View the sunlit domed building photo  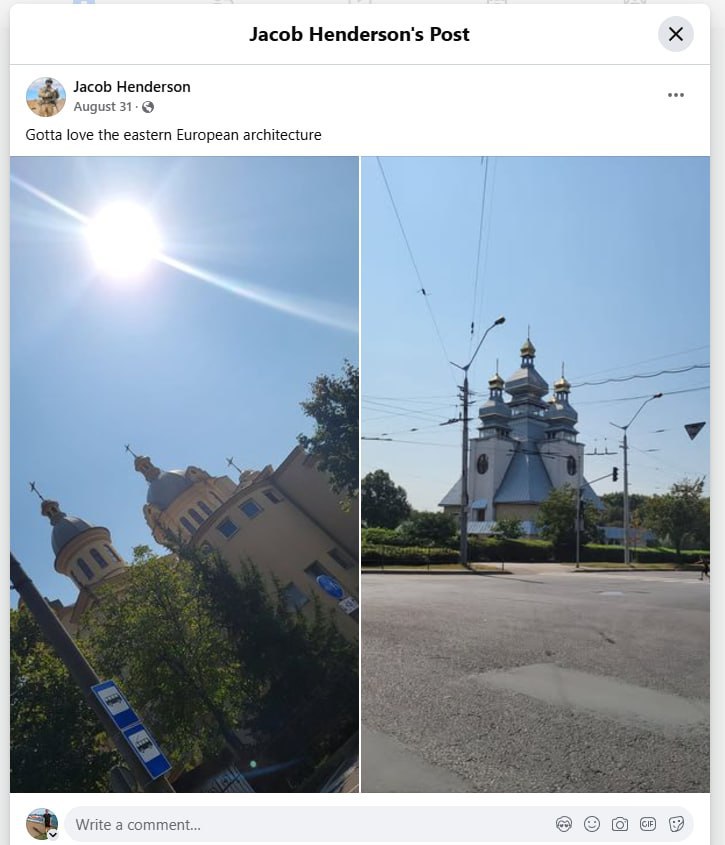[x=184, y=474]
